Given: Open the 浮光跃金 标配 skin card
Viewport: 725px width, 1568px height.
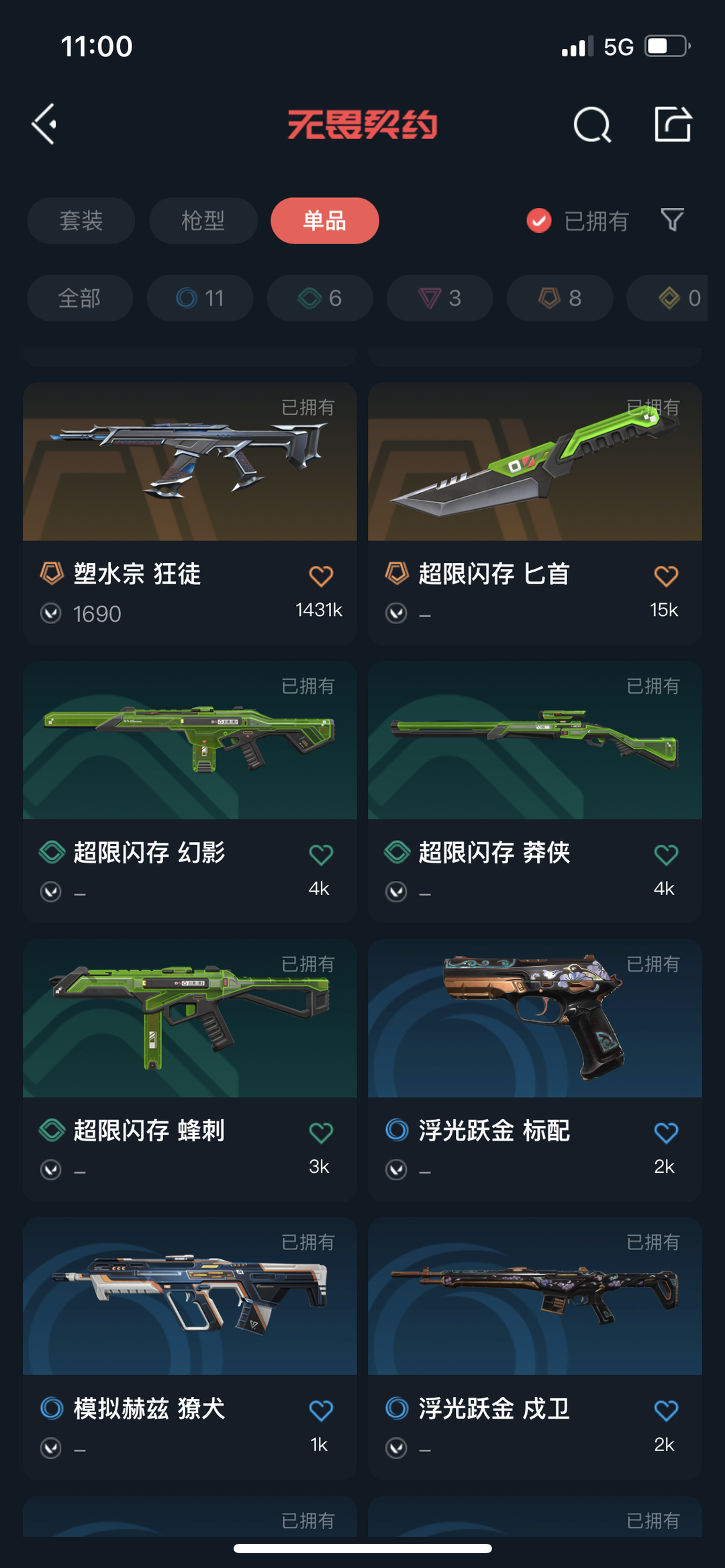Looking at the screenshot, I should 535,1071.
